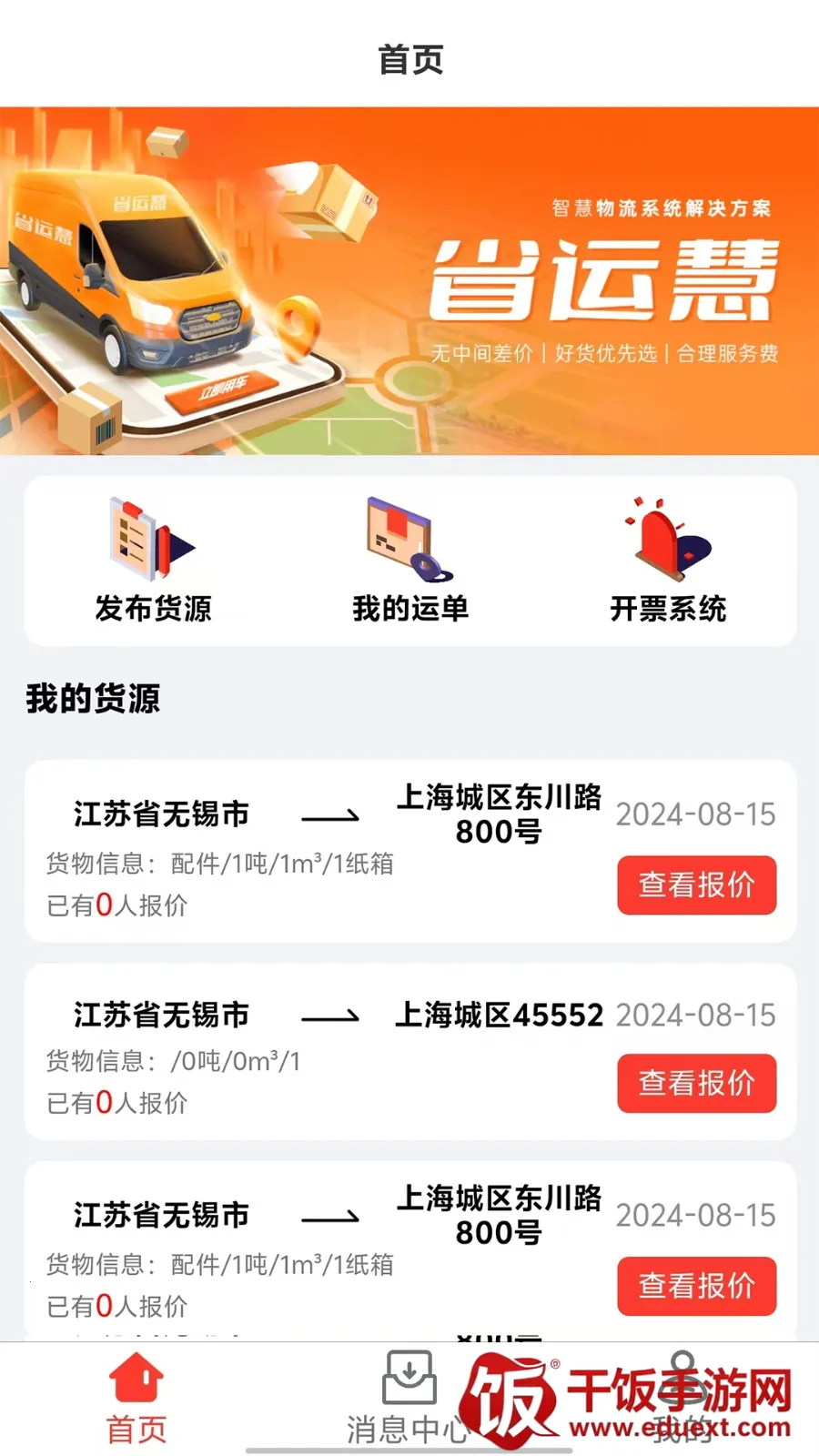Open the 省运慧 promotional banner
Viewport: 819px width, 1456px height.
coord(409,280)
